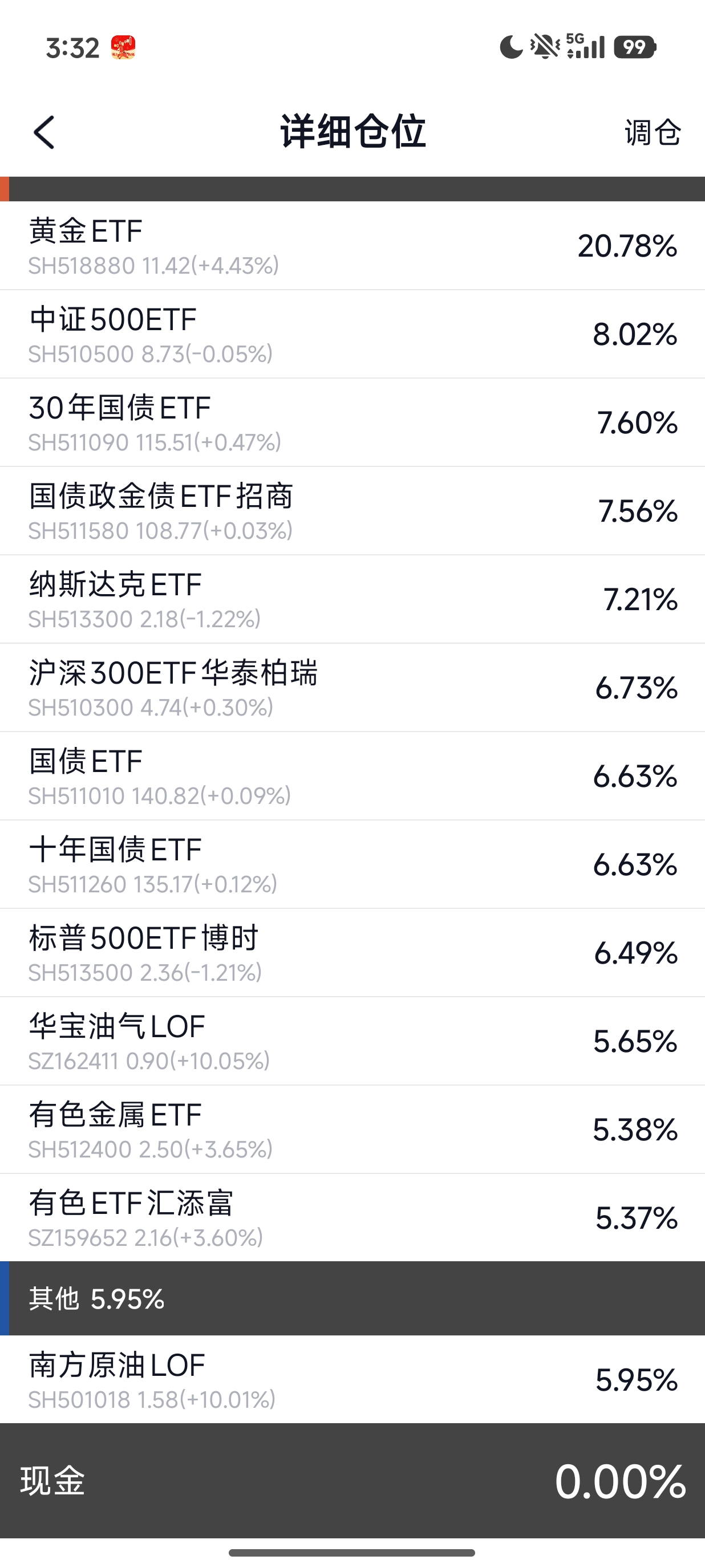Open 标普500ETF博时 row

click(x=352, y=953)
